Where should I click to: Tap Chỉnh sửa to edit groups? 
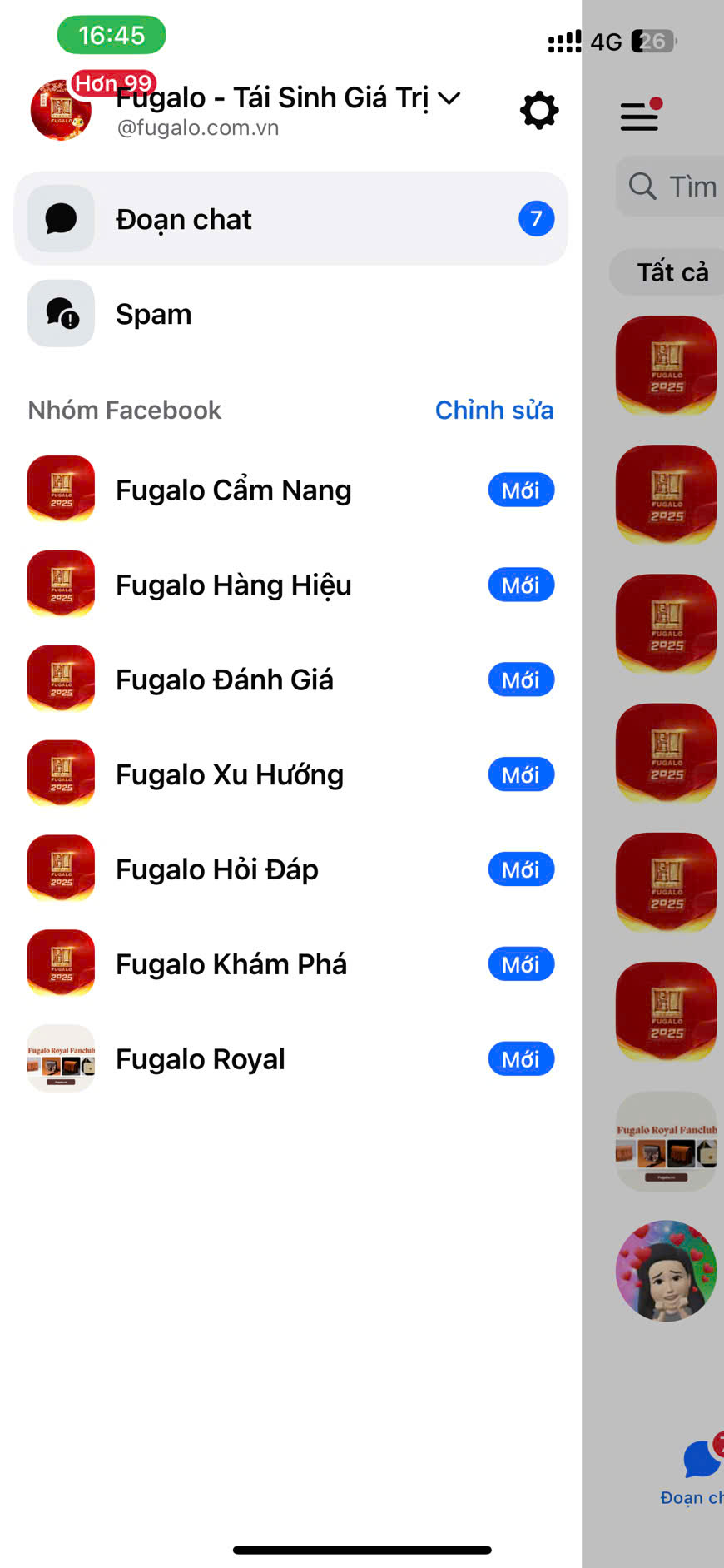tap(493, 410)
